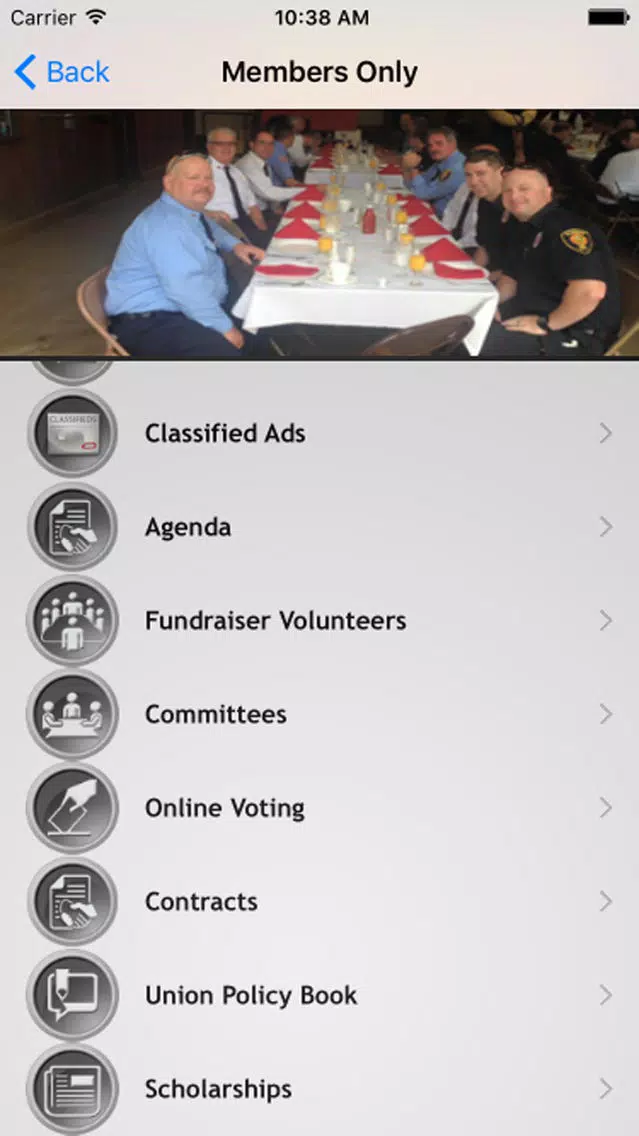This screenshot has height=1136, width=639.
Task: Open the Contracts section
Action: click(201, 901)
